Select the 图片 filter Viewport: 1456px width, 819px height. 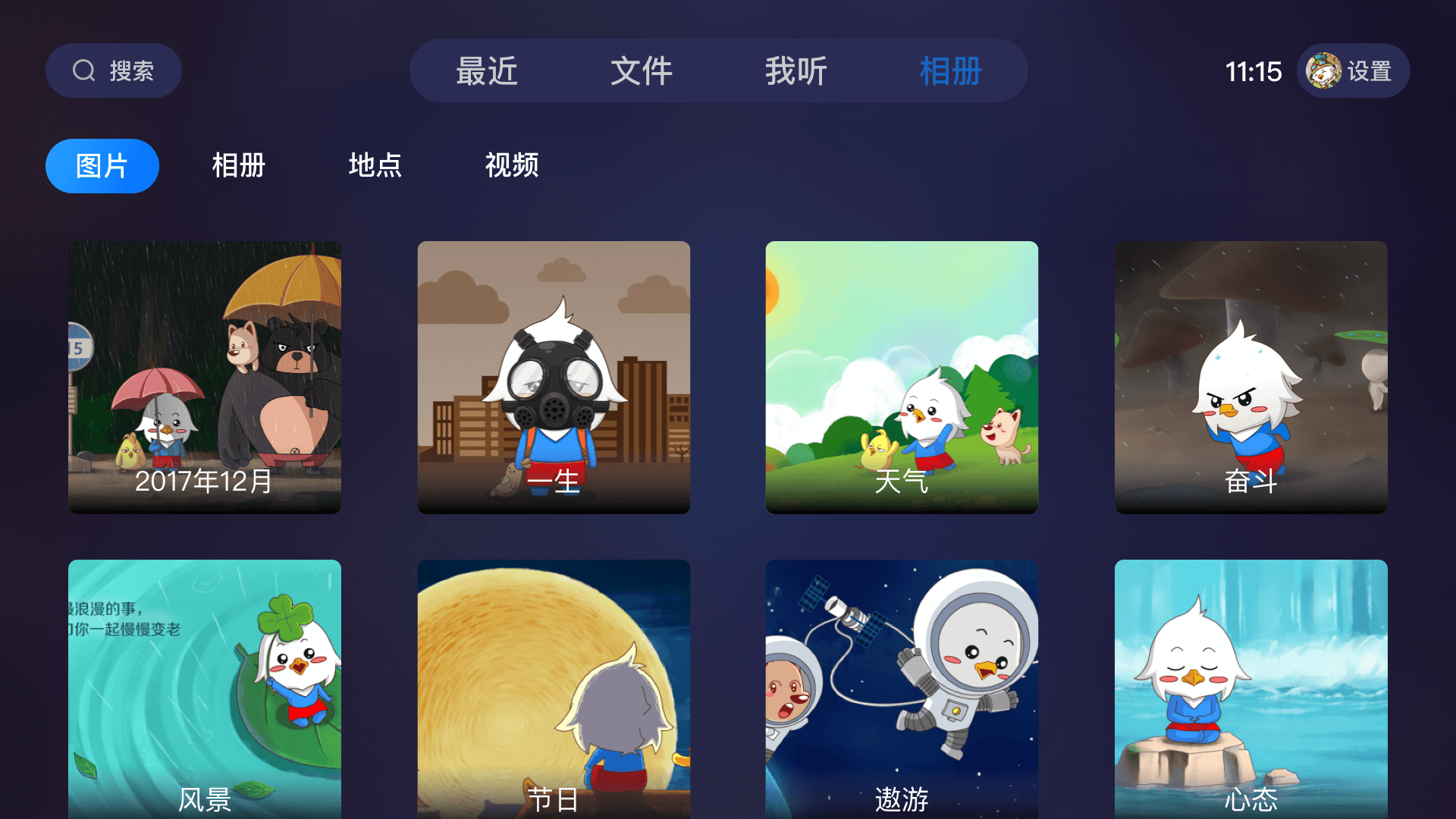(x=102, y=166)
